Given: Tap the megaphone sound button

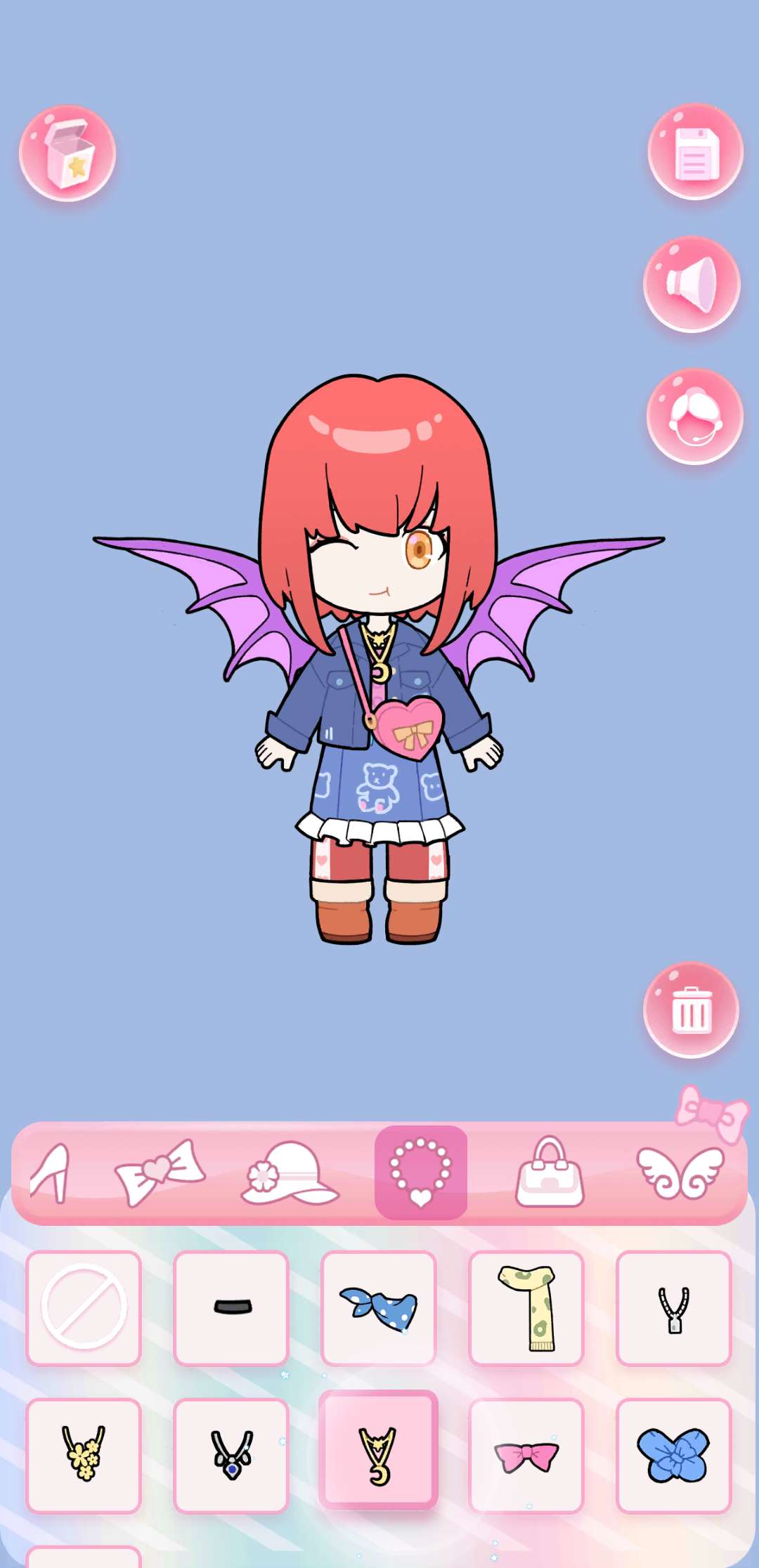Looking at the screenshot, I should [692, 284].
